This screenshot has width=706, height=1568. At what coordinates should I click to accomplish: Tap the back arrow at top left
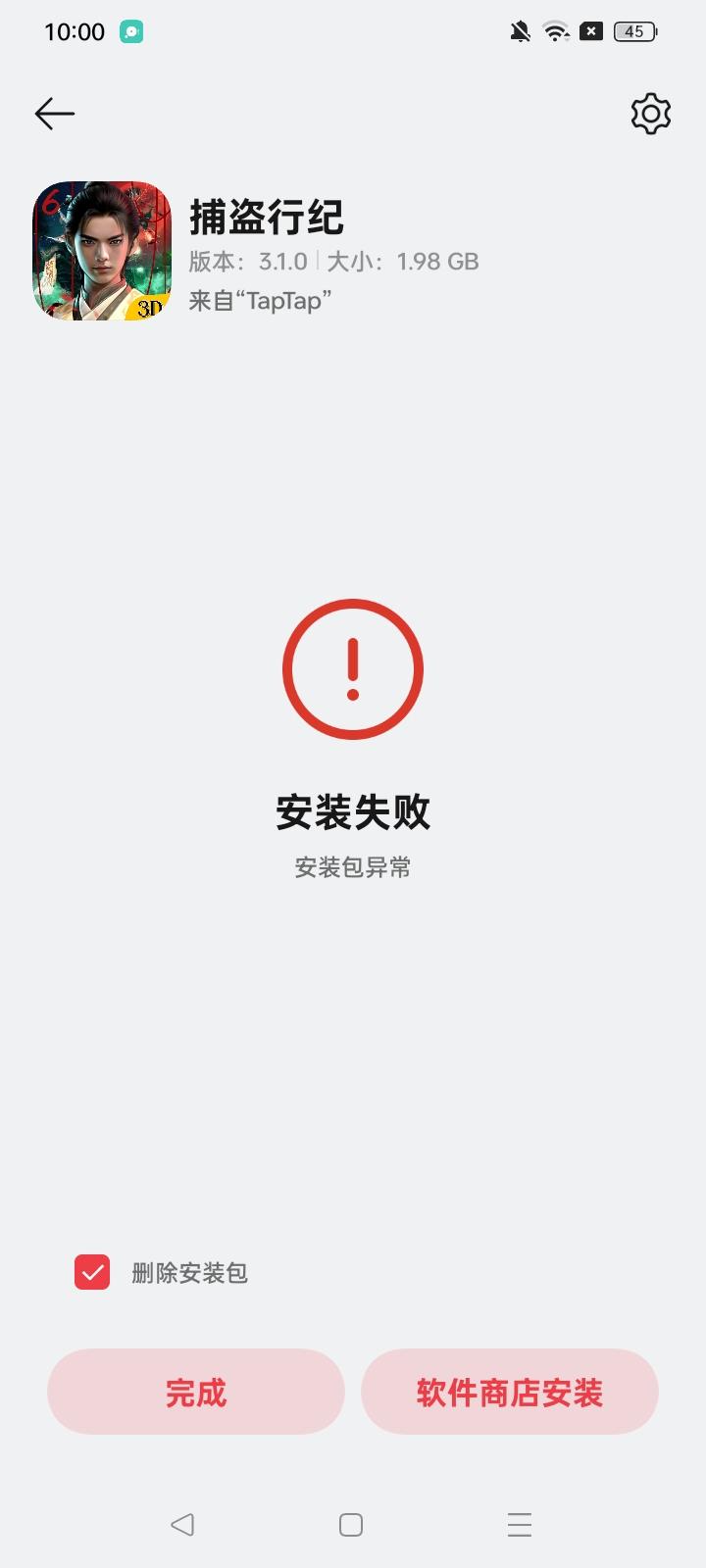coord(54,113)
